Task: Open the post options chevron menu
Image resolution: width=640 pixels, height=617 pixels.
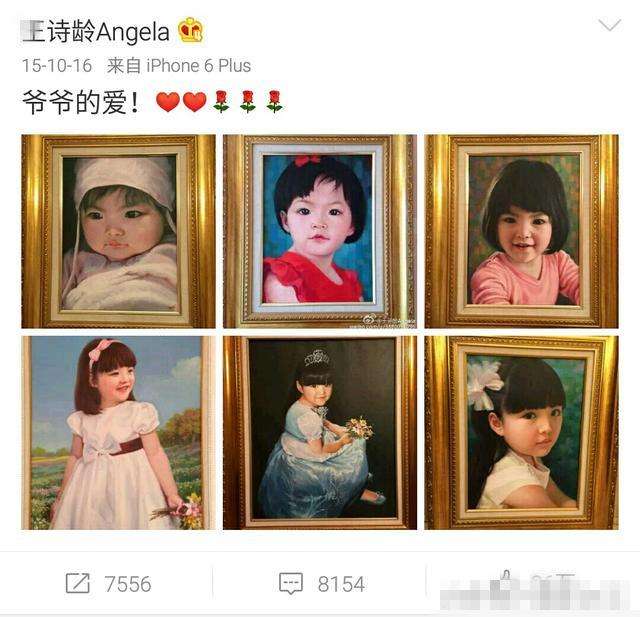Action: click(609, 26)
